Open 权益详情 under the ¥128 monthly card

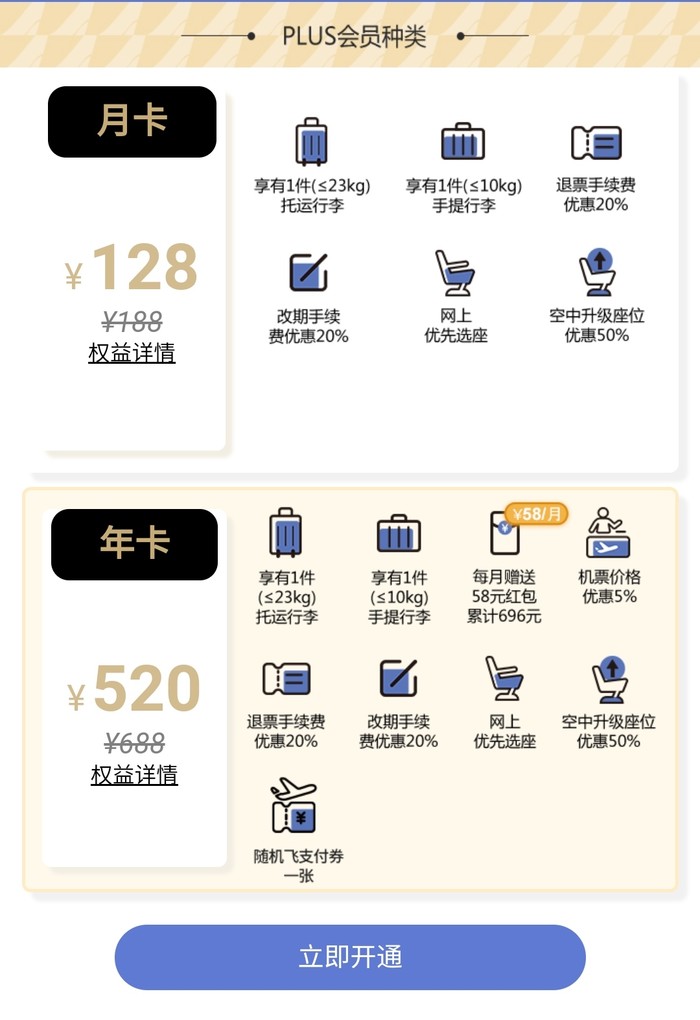coord(132,353)
